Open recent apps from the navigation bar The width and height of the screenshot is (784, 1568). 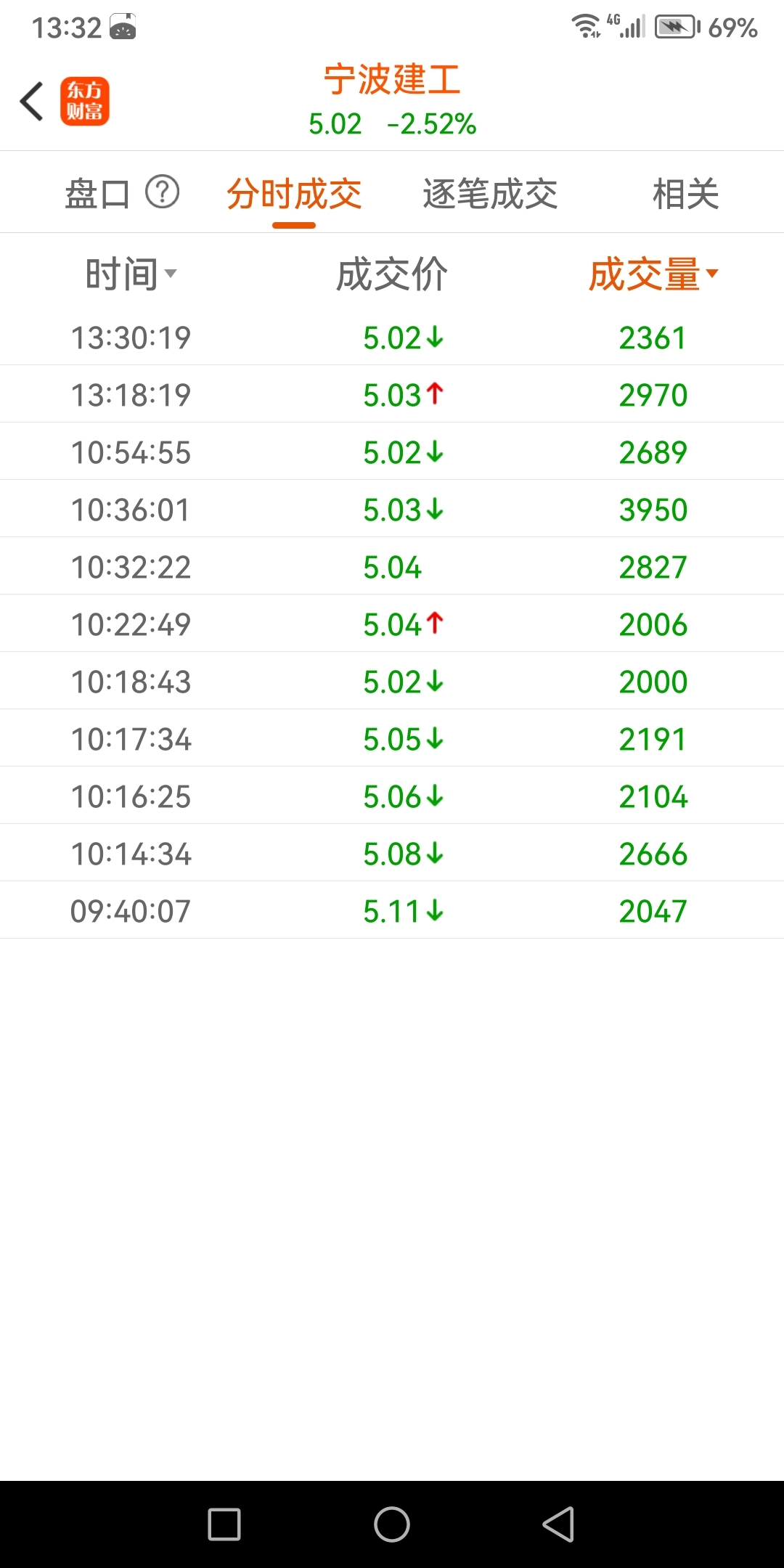pyautogui.click(x=224, y=1524)
